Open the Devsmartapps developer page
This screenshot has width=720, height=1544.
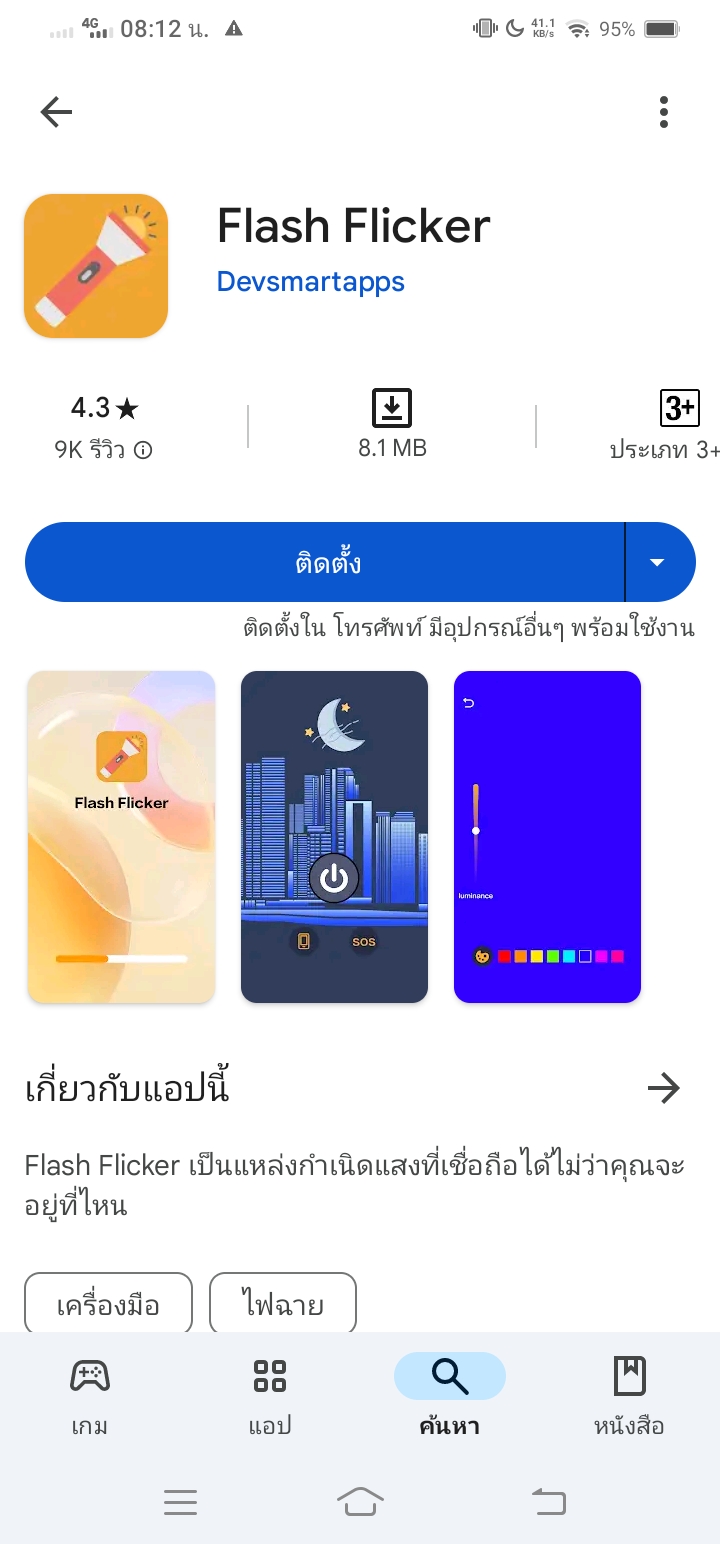(x=311, y=282)
